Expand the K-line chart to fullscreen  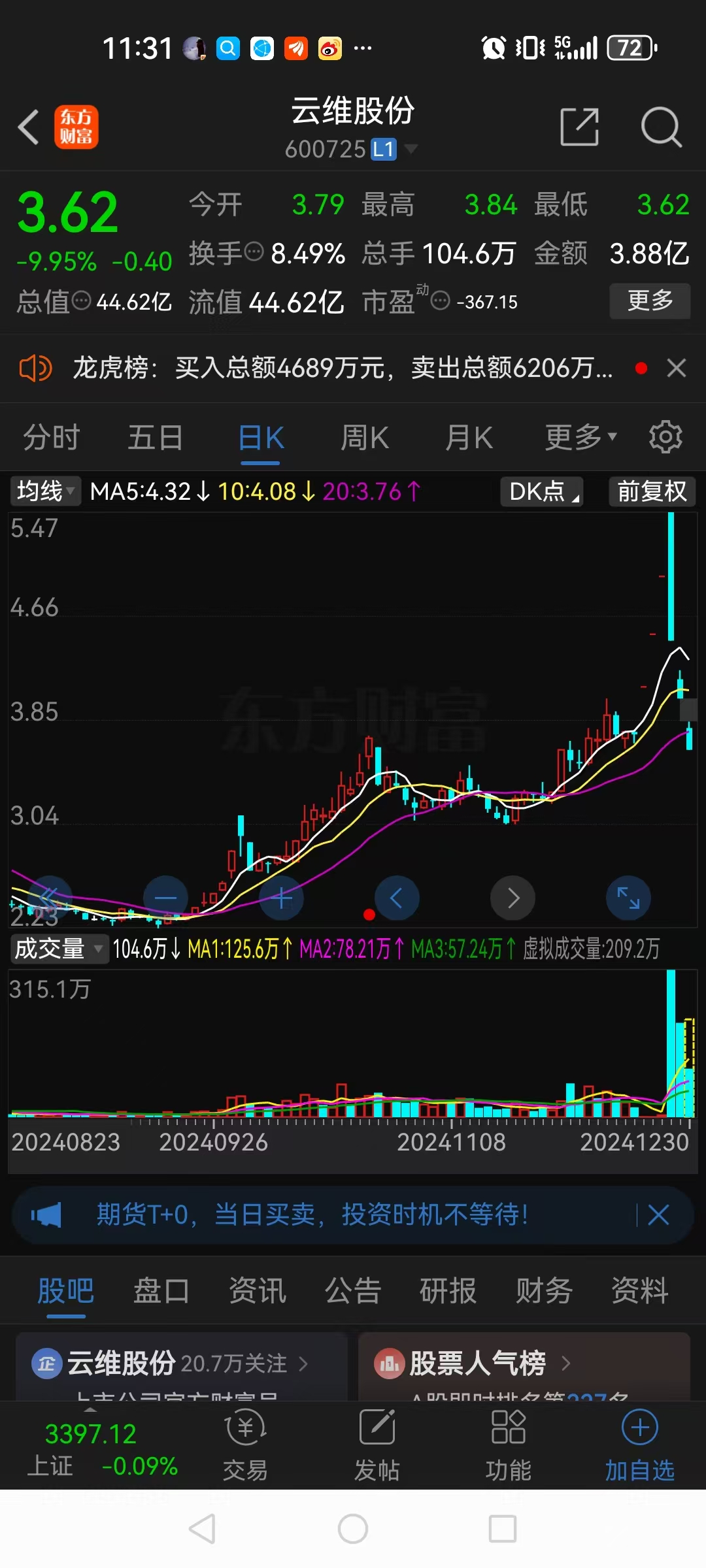(x=628, y=898)
